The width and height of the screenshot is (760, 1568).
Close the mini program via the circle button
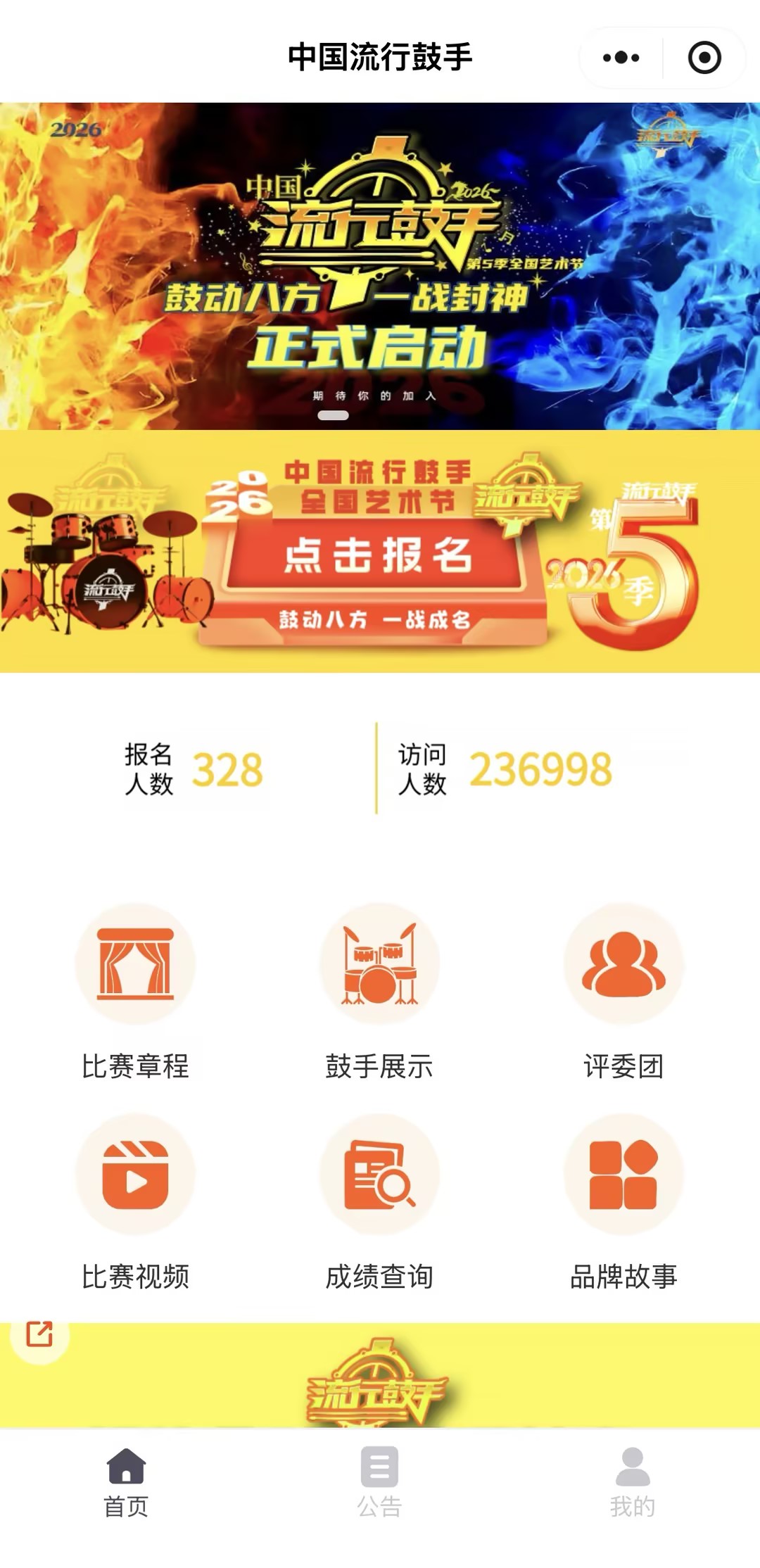pyautogui.click(x=704, y=58)
